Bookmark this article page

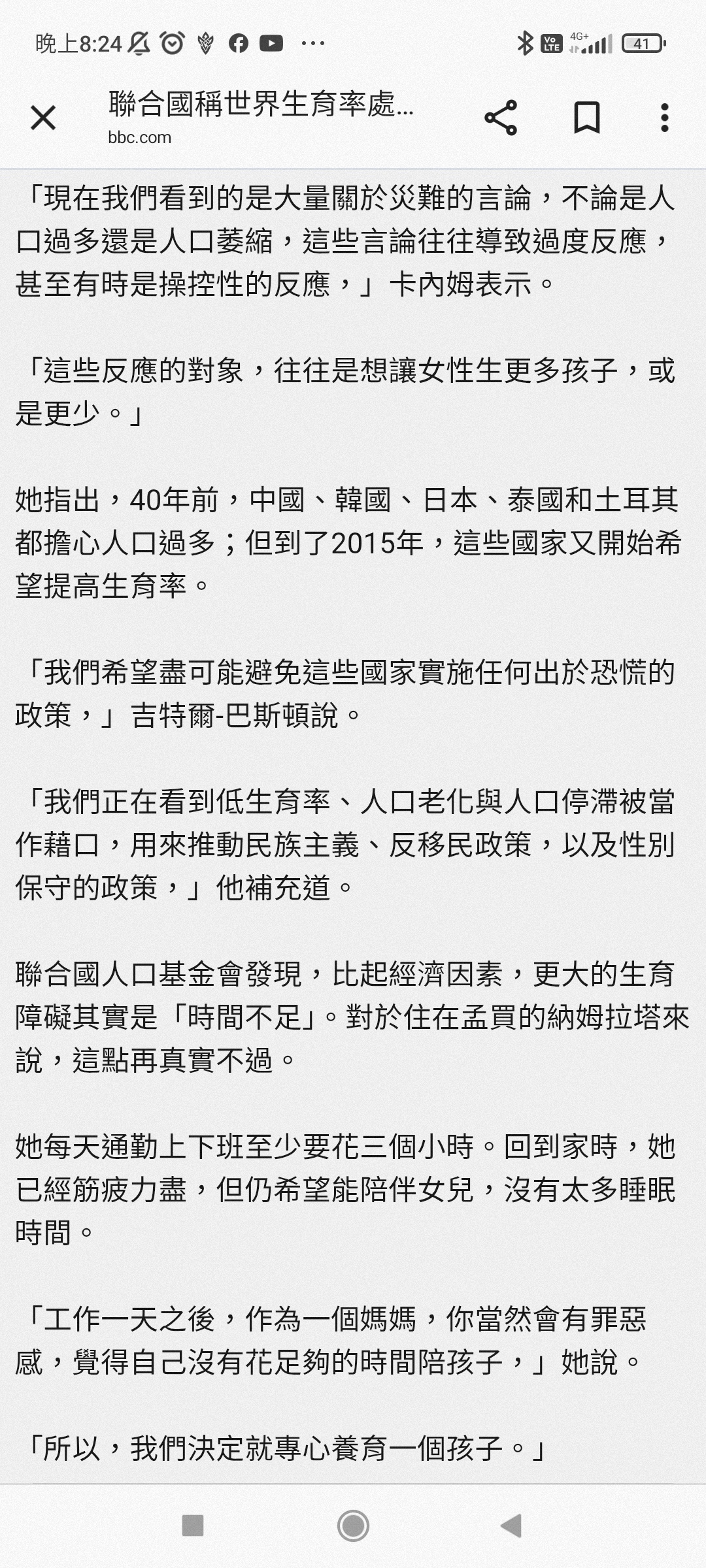click(x=586, y=118)
